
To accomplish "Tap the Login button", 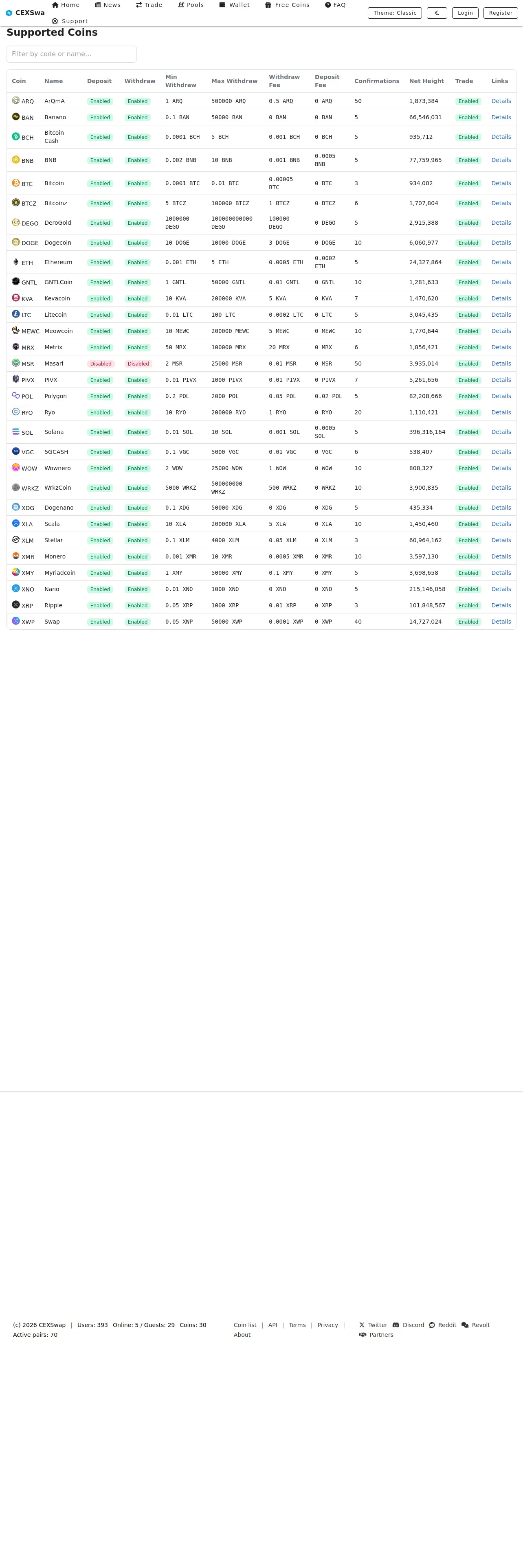I will coord(465,13).
